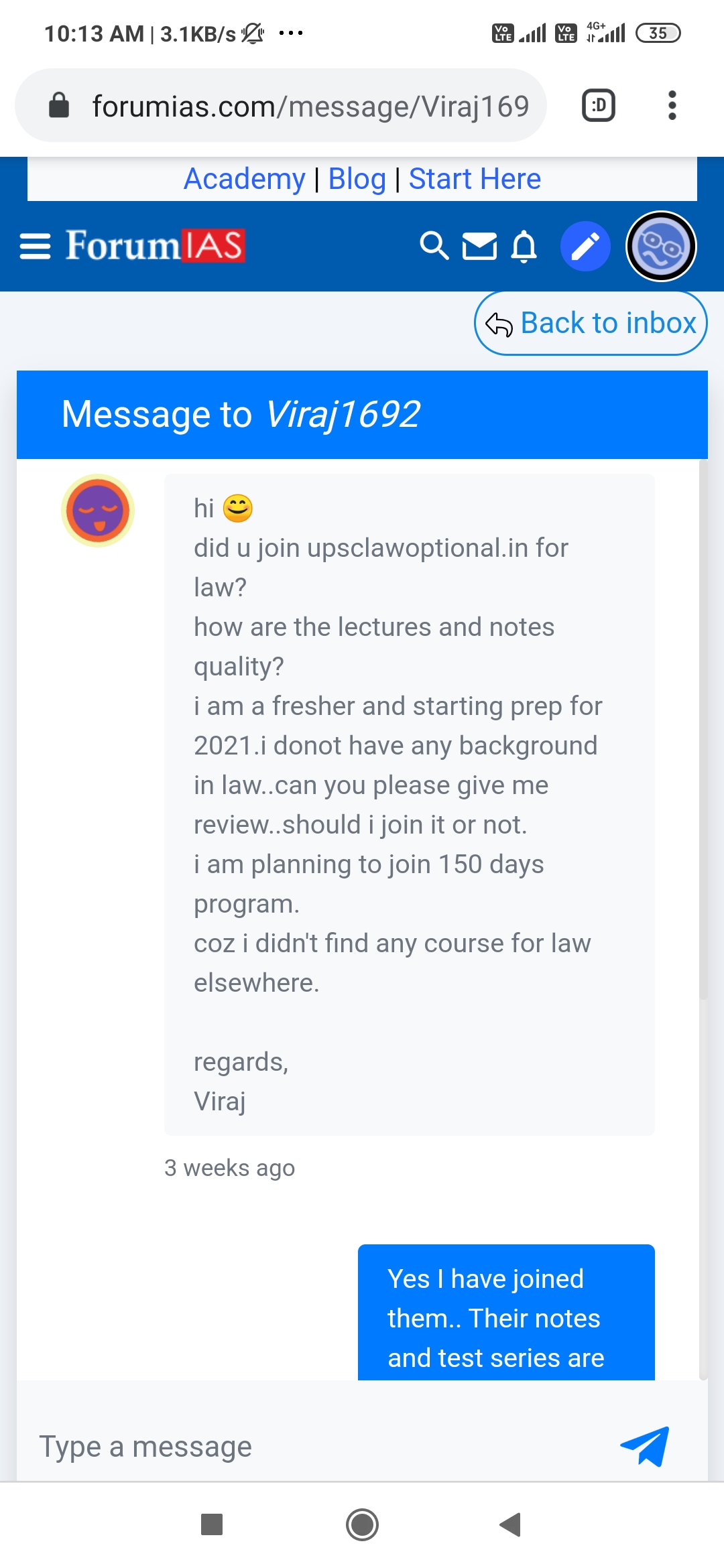Viewport: 724px width, 1568px height.
Task: Tap the Start Here link
Action: click(x=475, y=179)
